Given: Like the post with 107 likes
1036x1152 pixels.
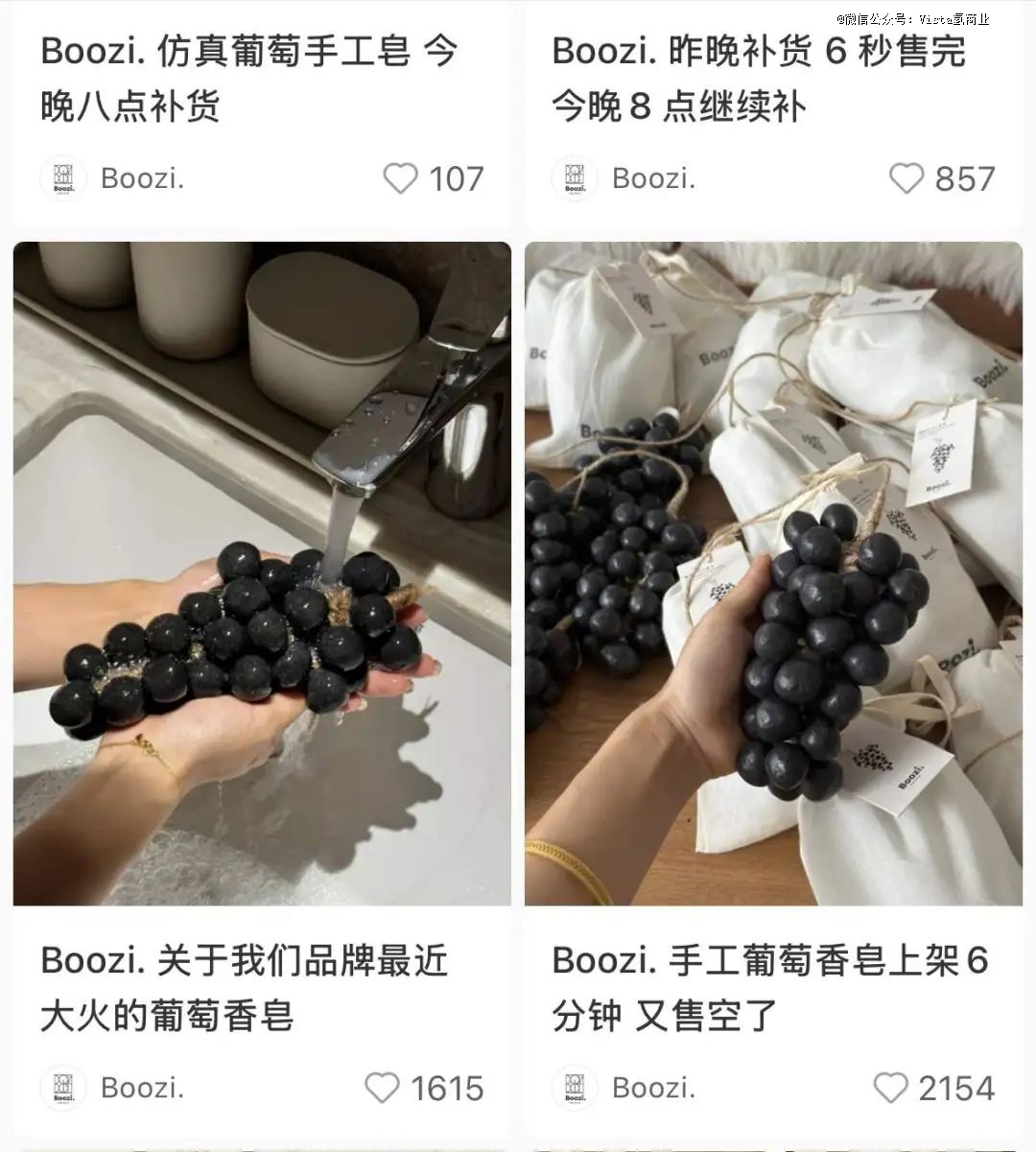Looking at the screenshot, I should (x=401, y=178).
